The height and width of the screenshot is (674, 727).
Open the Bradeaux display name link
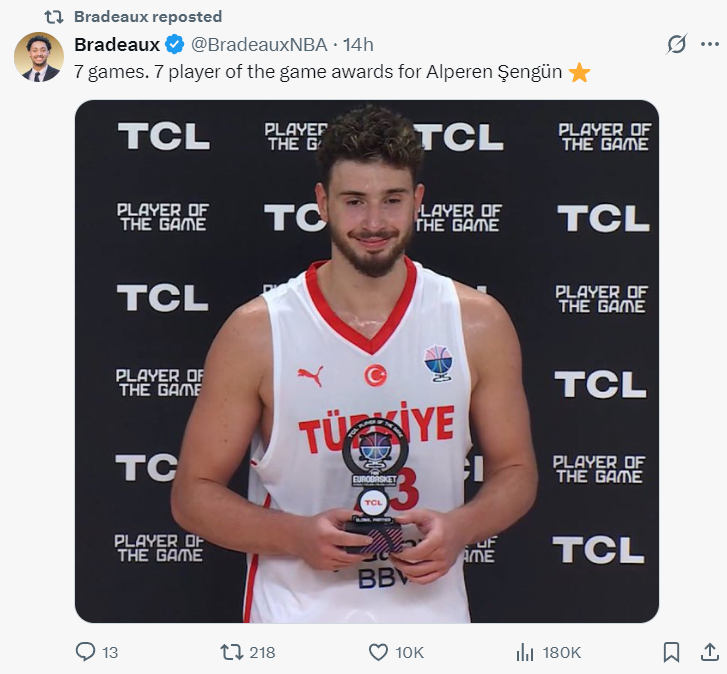[116, 44]
